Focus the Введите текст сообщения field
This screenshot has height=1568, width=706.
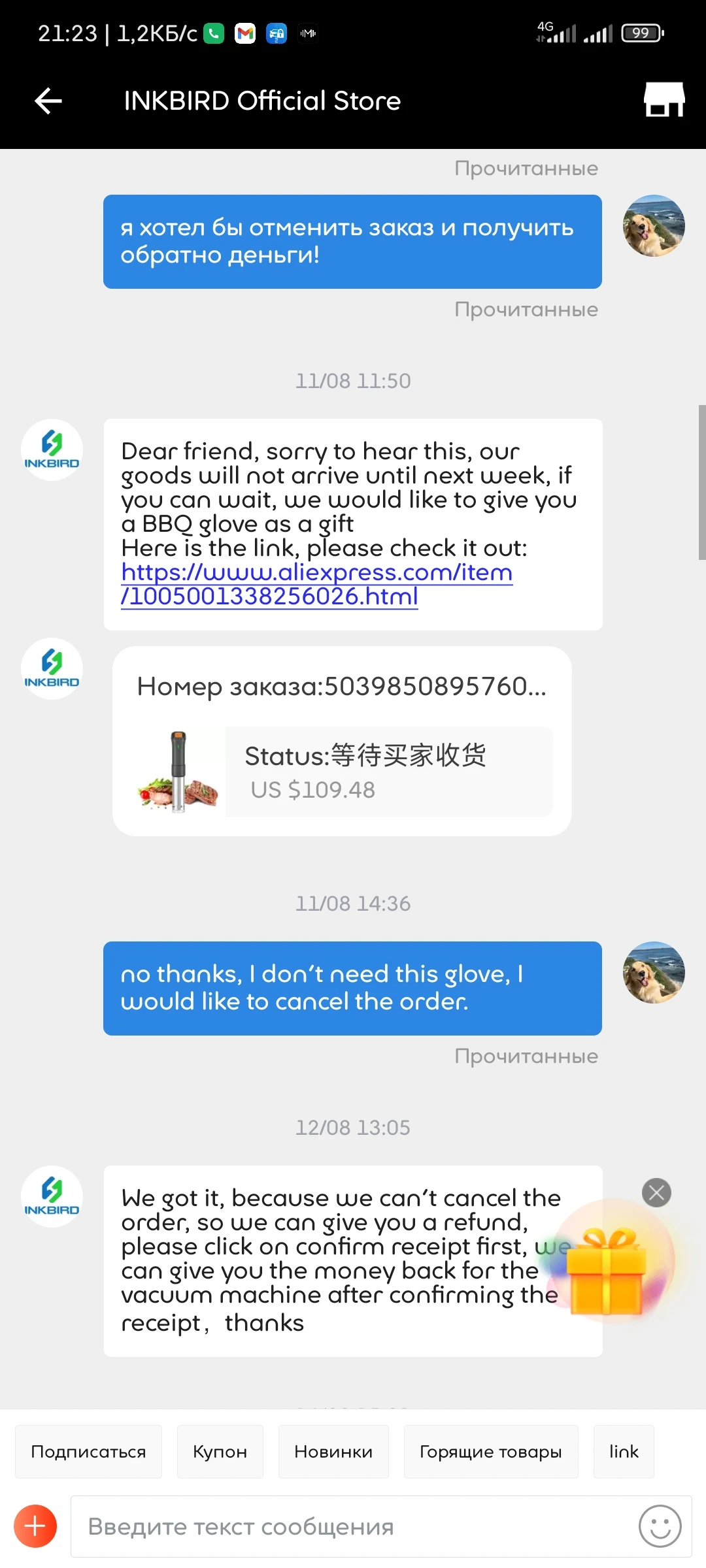353,1527
